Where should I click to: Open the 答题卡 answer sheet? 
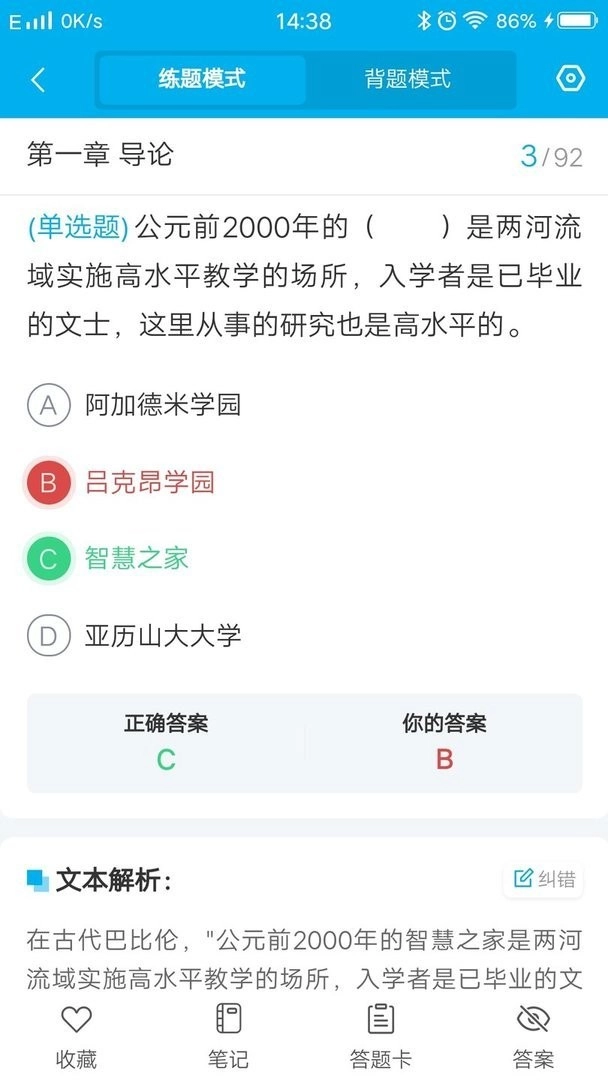(380, 1035)
